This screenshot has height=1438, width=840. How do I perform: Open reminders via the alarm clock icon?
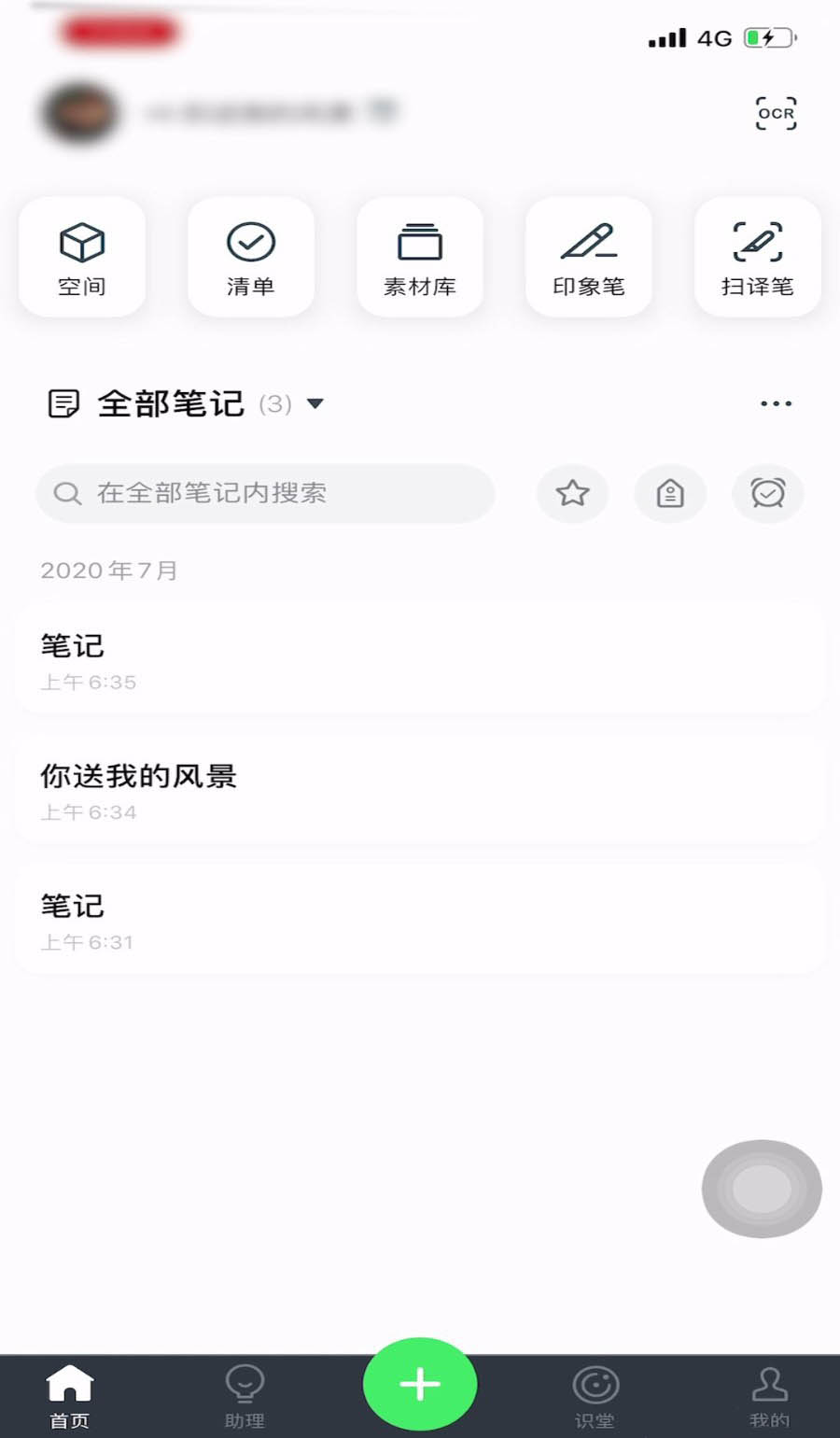coord(768,493)
